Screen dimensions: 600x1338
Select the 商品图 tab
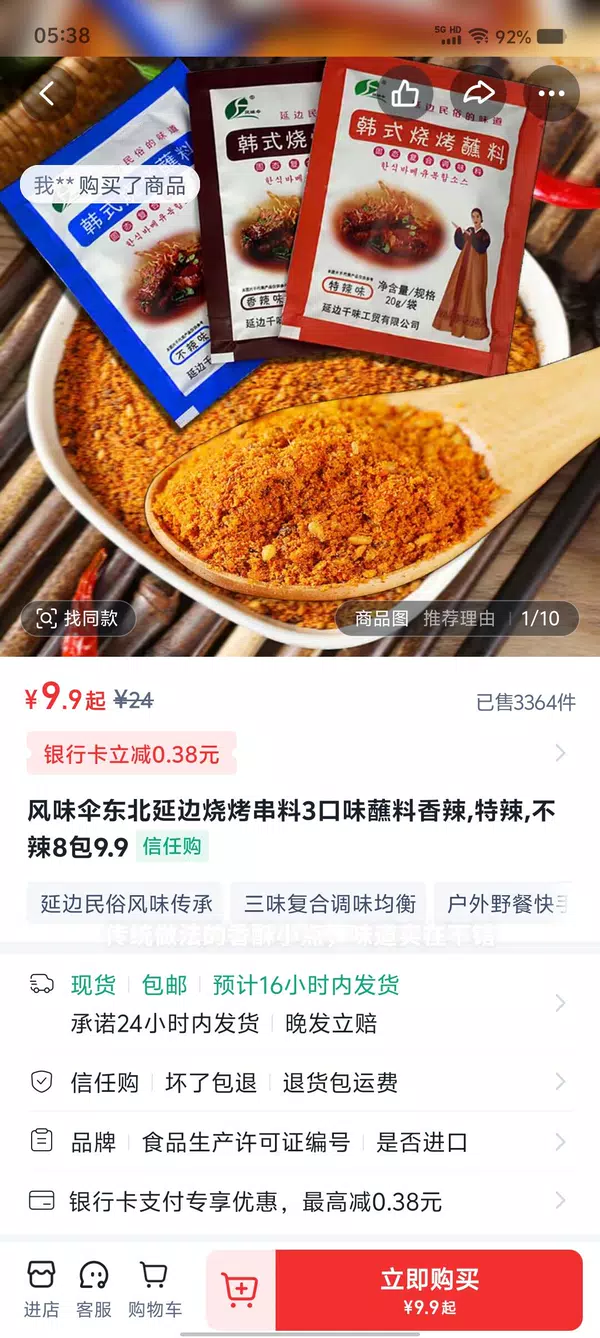[381, 618]
